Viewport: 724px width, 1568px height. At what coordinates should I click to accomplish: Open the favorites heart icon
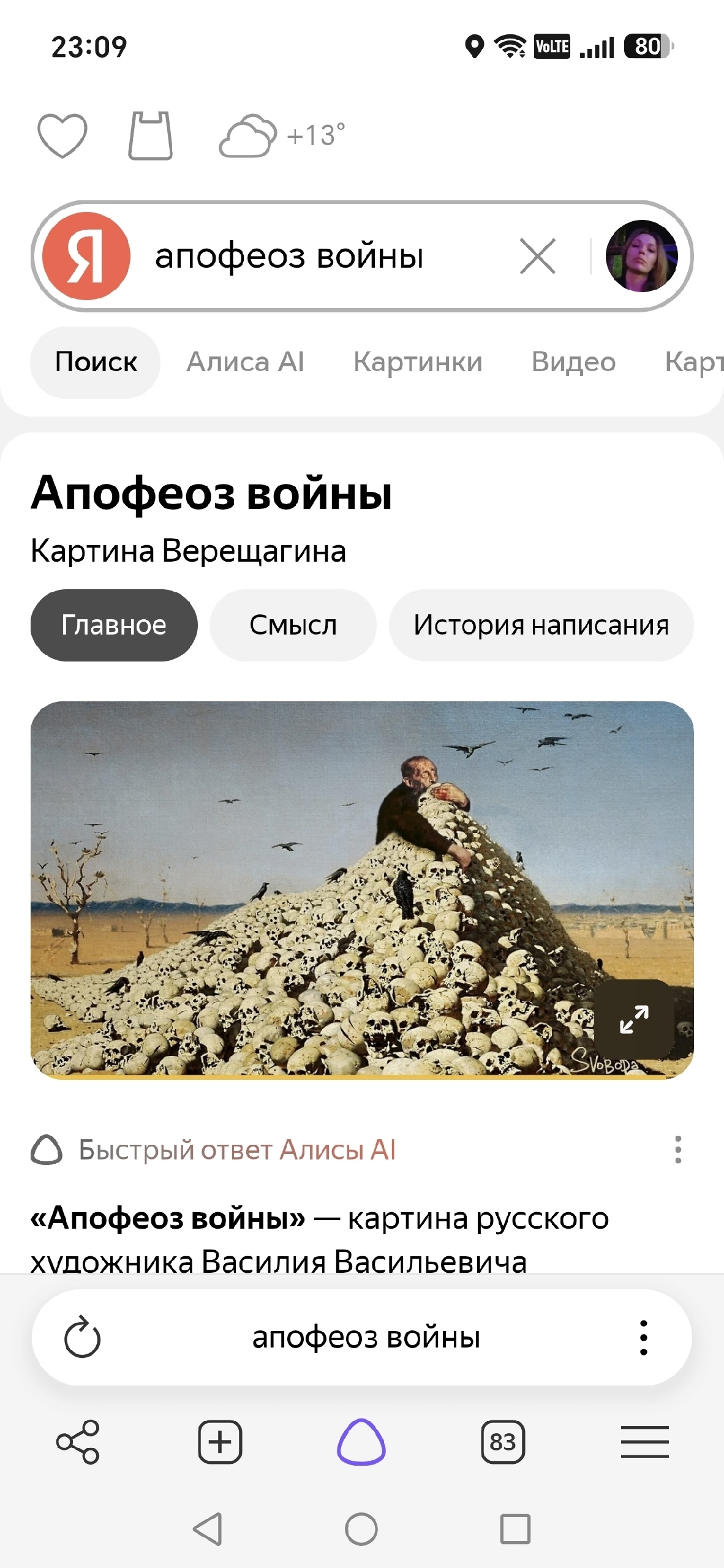point(62,135)
